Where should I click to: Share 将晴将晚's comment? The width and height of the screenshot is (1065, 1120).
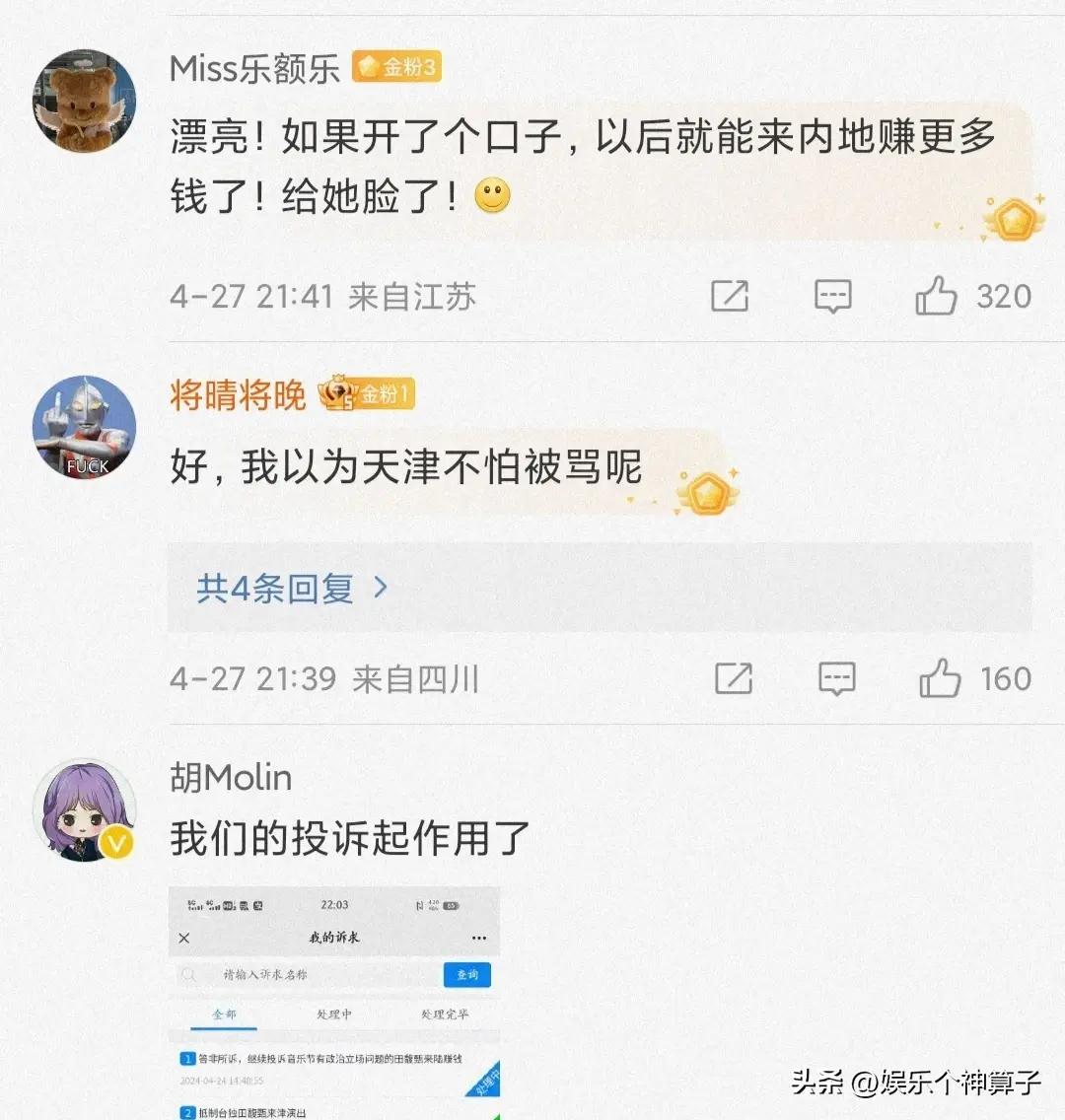(x=734, y=679)
